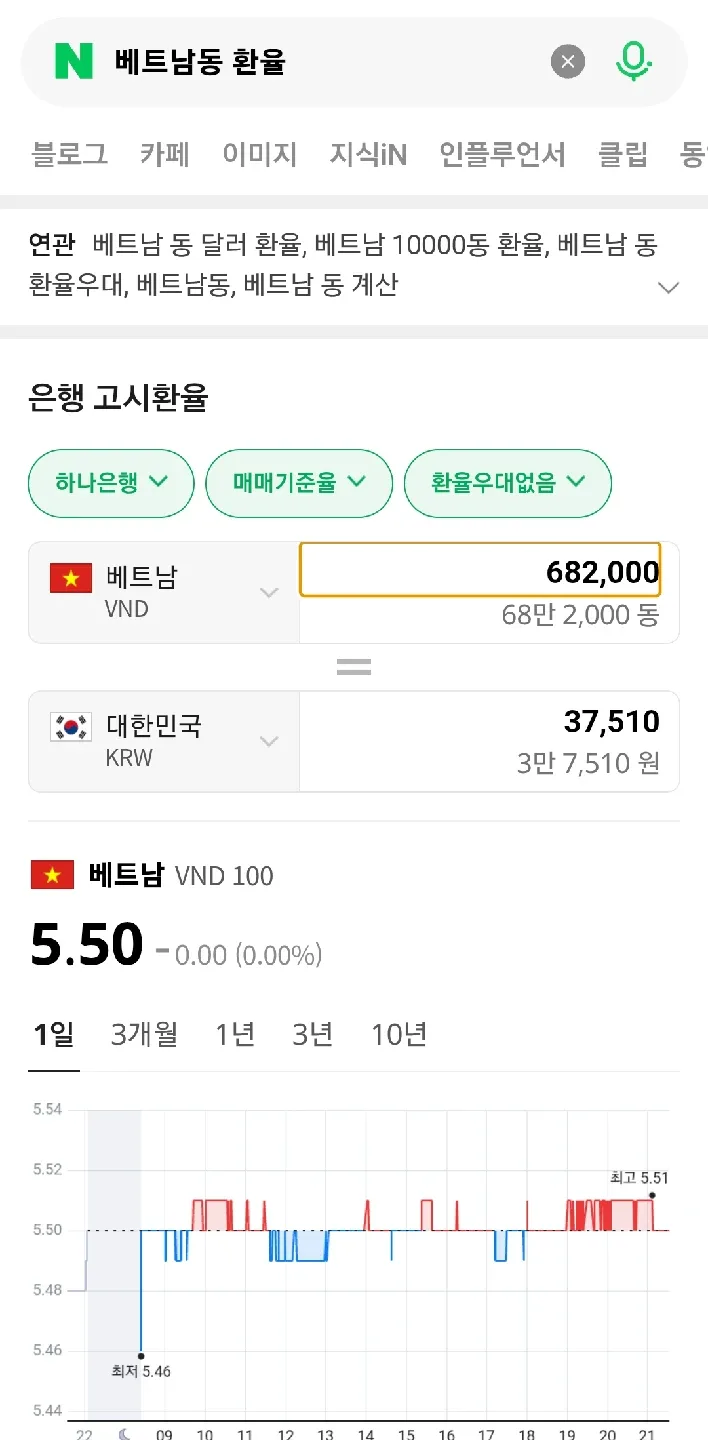This screenshot has height=1440, width=708.
Task: View the 10년 chart period
Action: (399, 1034)
